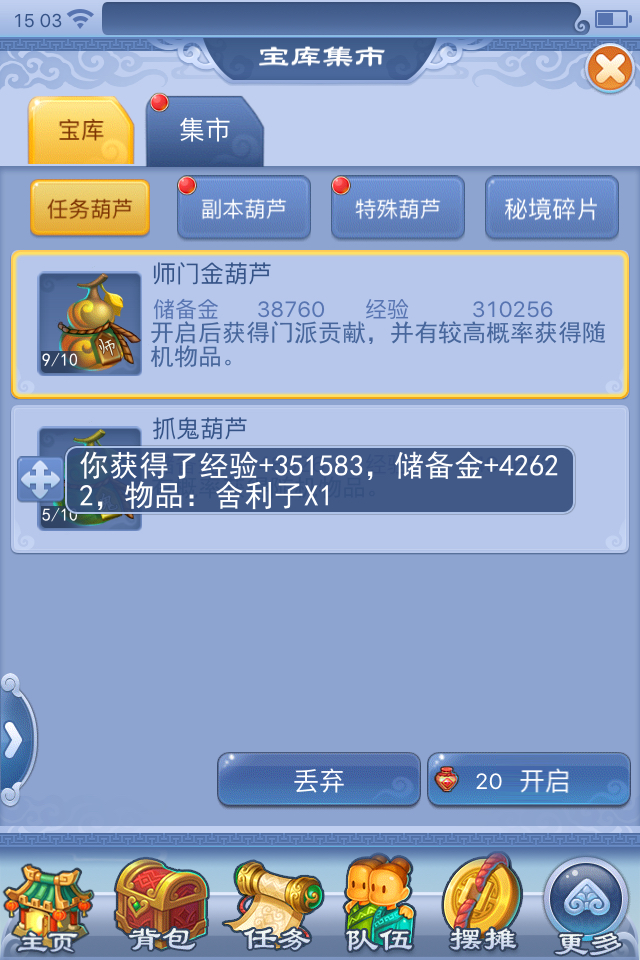The image size is (640, 960).
Task: Select the 秘境碎片 category
Action: tap(551, 208)
